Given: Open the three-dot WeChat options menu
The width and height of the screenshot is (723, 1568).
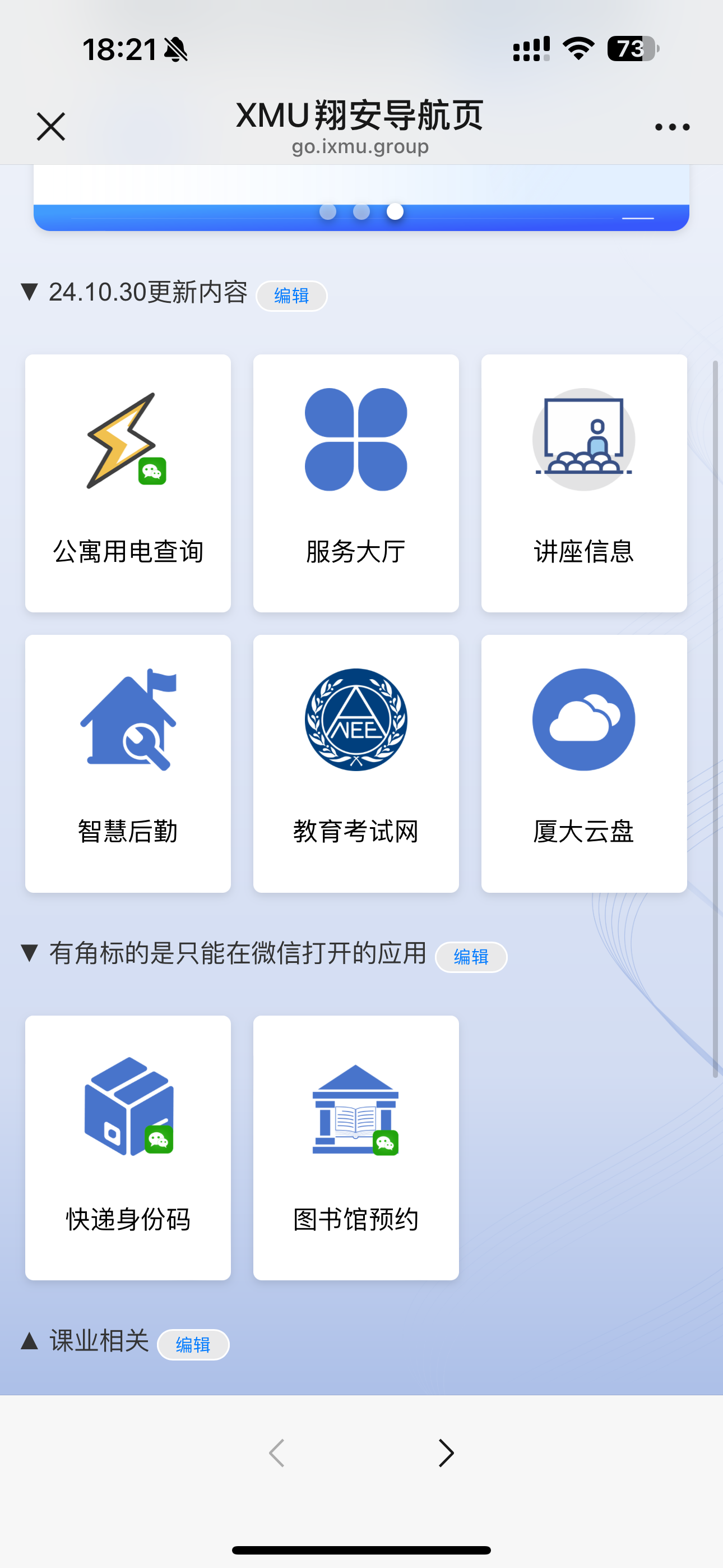Looking at the screenshot, I should pyautogui.click(x=671, y=126).
